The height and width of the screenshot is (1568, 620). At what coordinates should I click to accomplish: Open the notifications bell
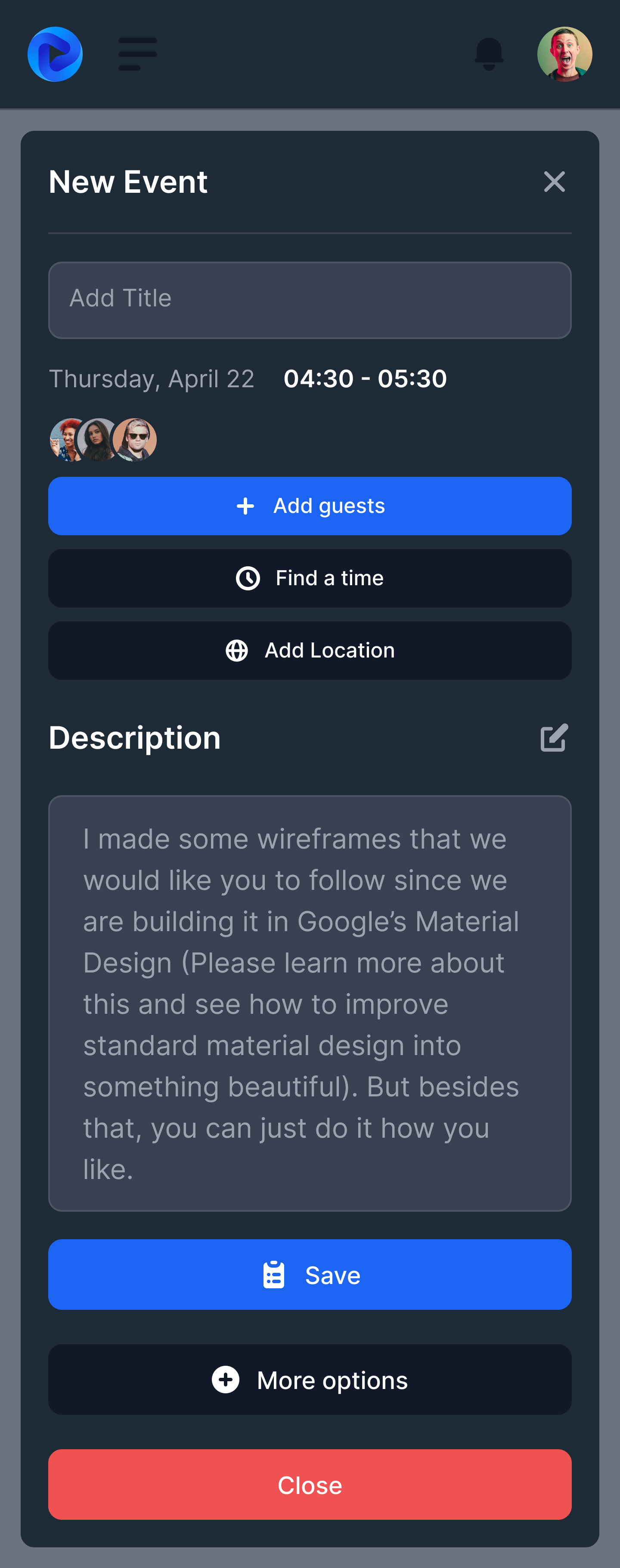click(488, 53)
